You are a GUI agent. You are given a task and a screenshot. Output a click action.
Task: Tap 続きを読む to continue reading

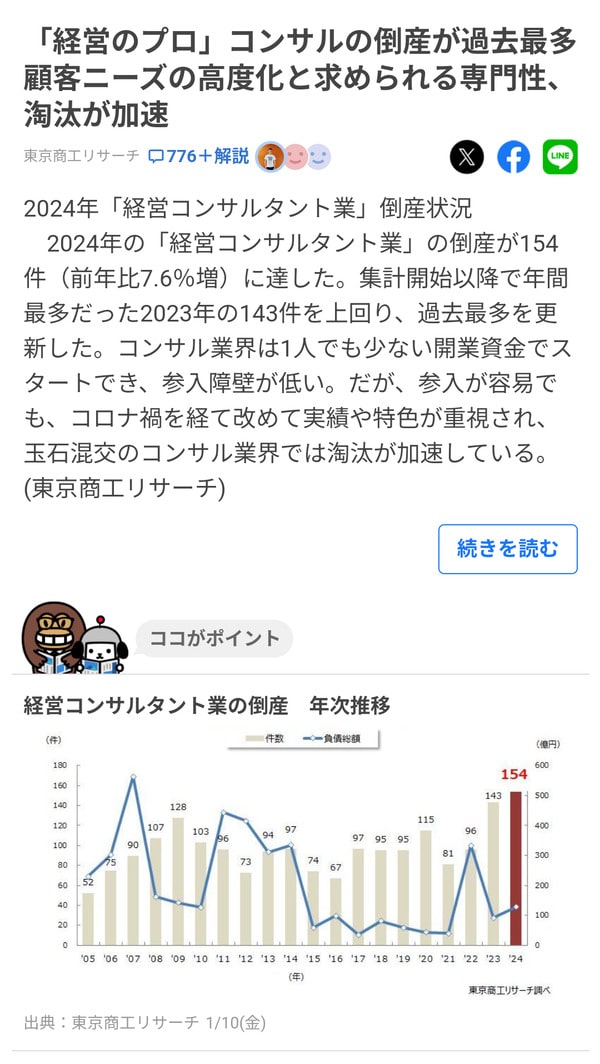(507, 548)
